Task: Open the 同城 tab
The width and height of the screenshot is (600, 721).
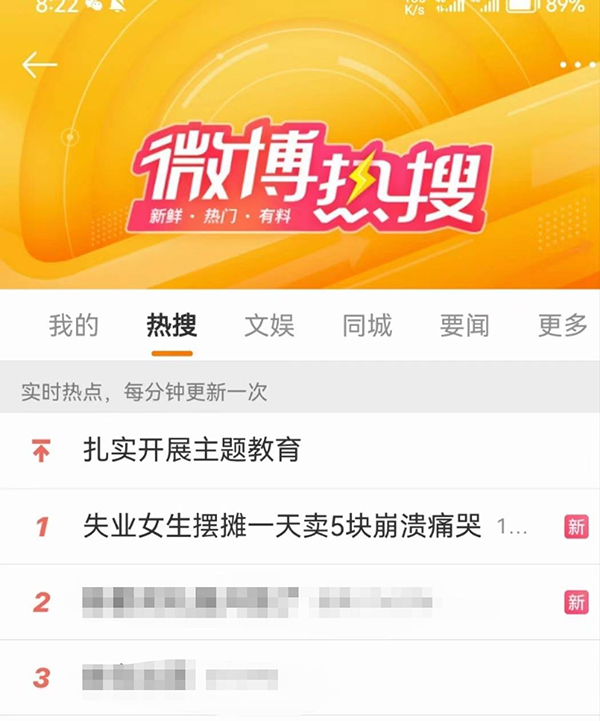Action: tap(367, 325)
